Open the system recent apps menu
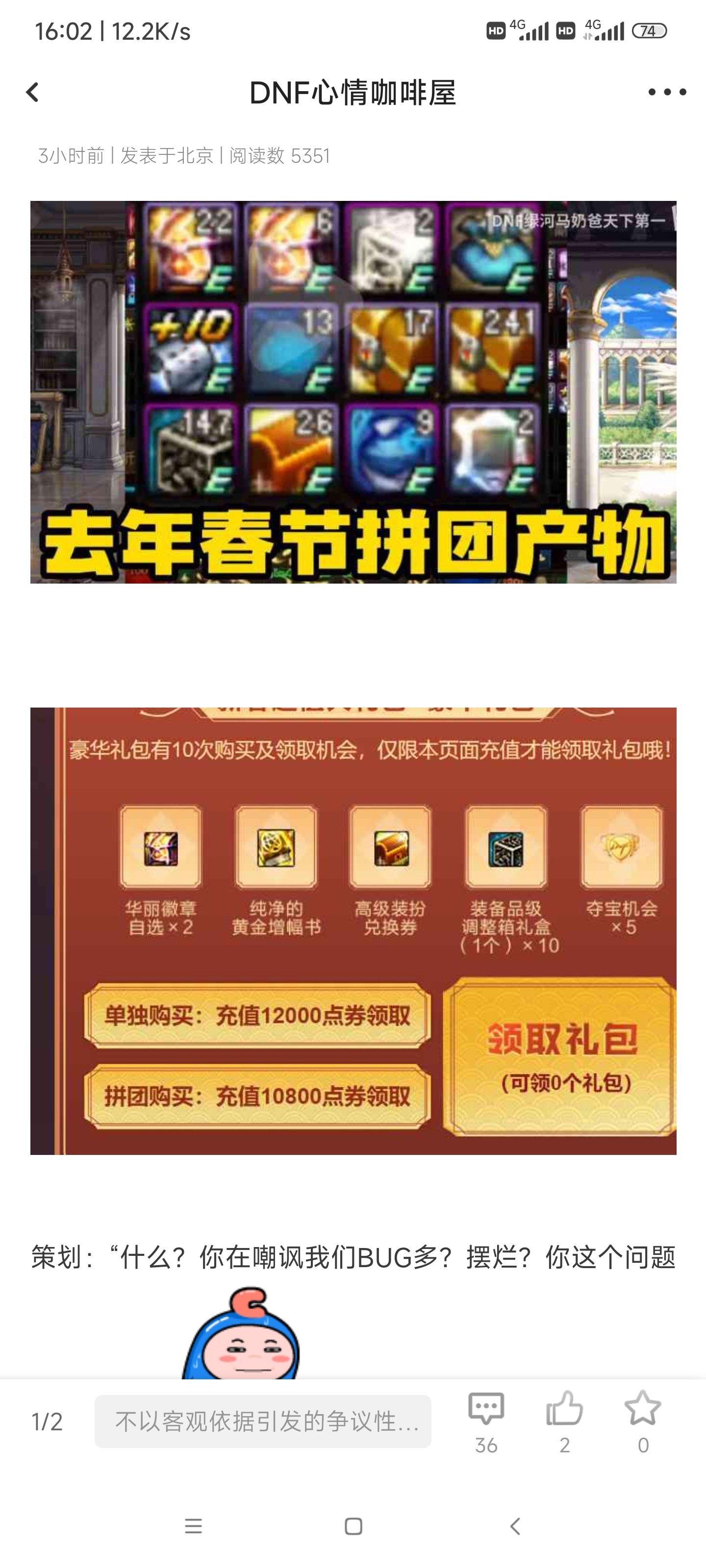The width and height of the screenshot is (706, 1568). 193,1526
